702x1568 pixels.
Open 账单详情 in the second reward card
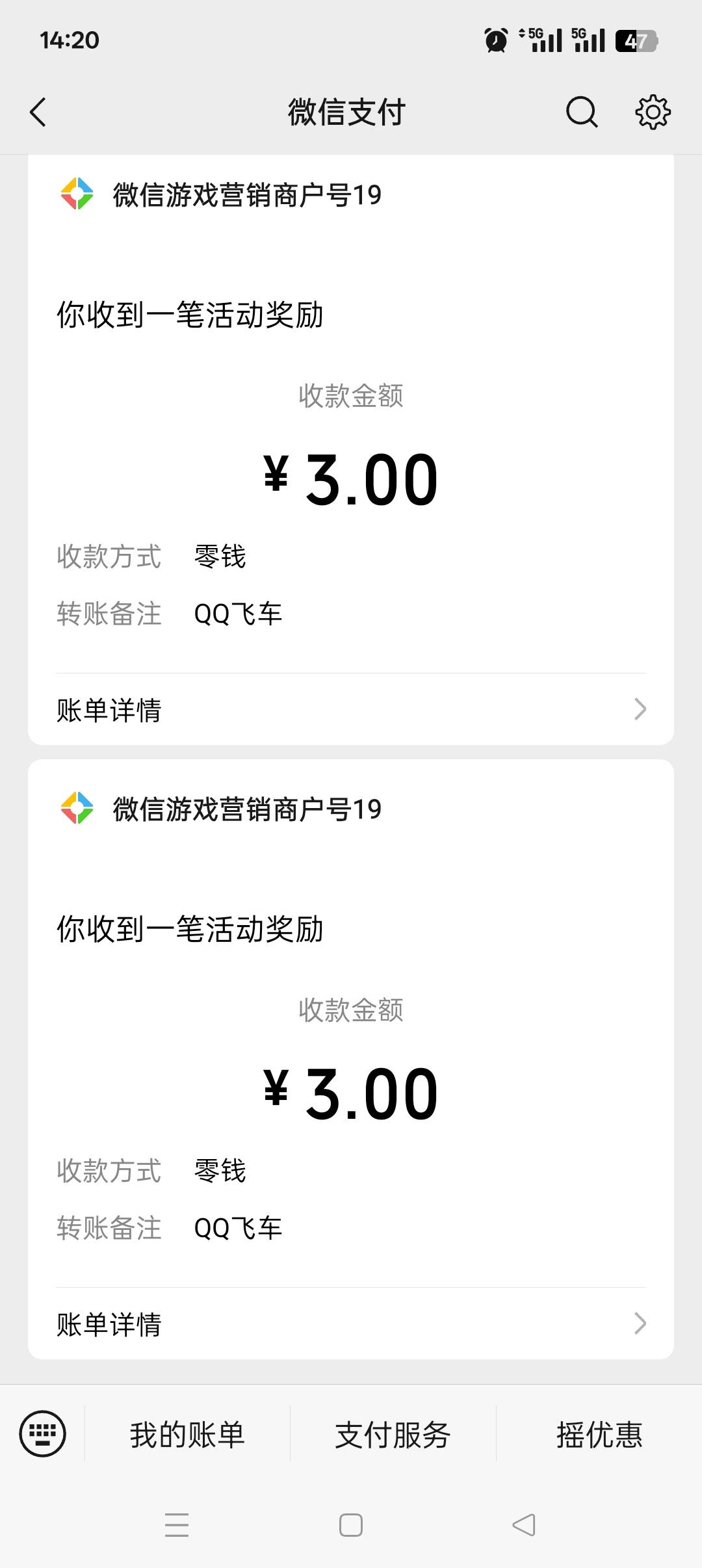[x=351, y=1324]
